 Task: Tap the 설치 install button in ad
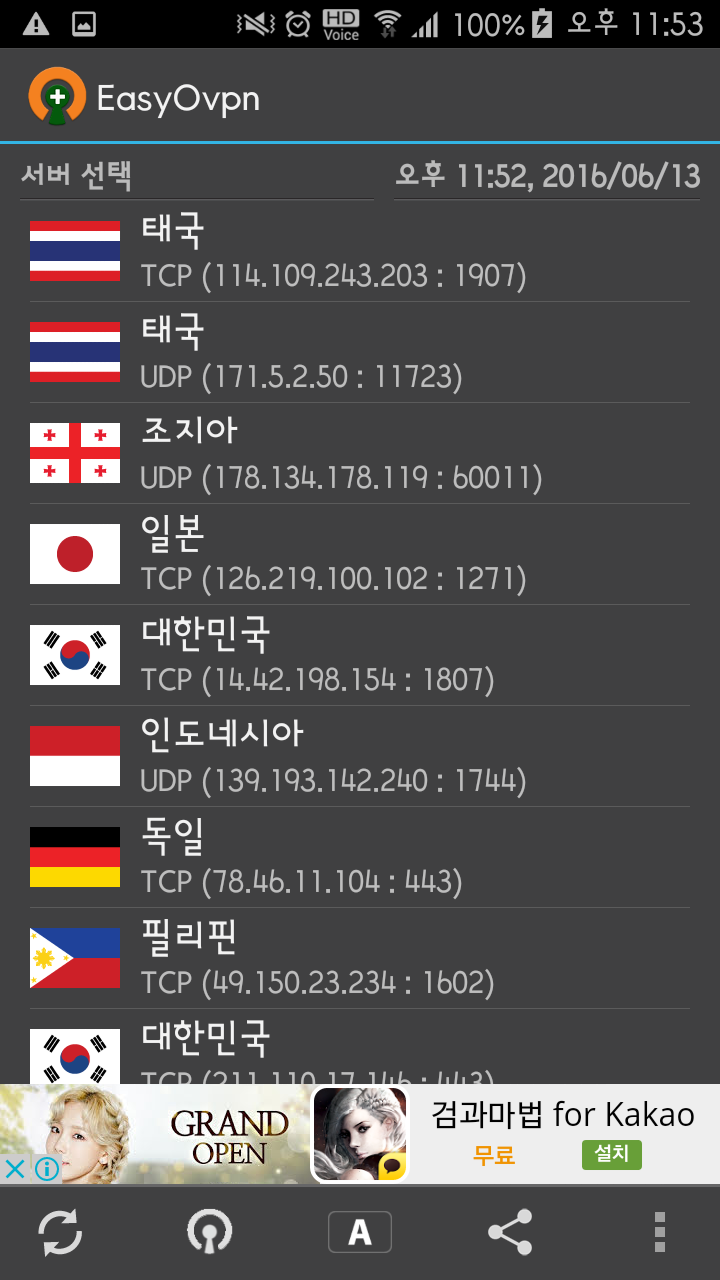point(611,1155)
